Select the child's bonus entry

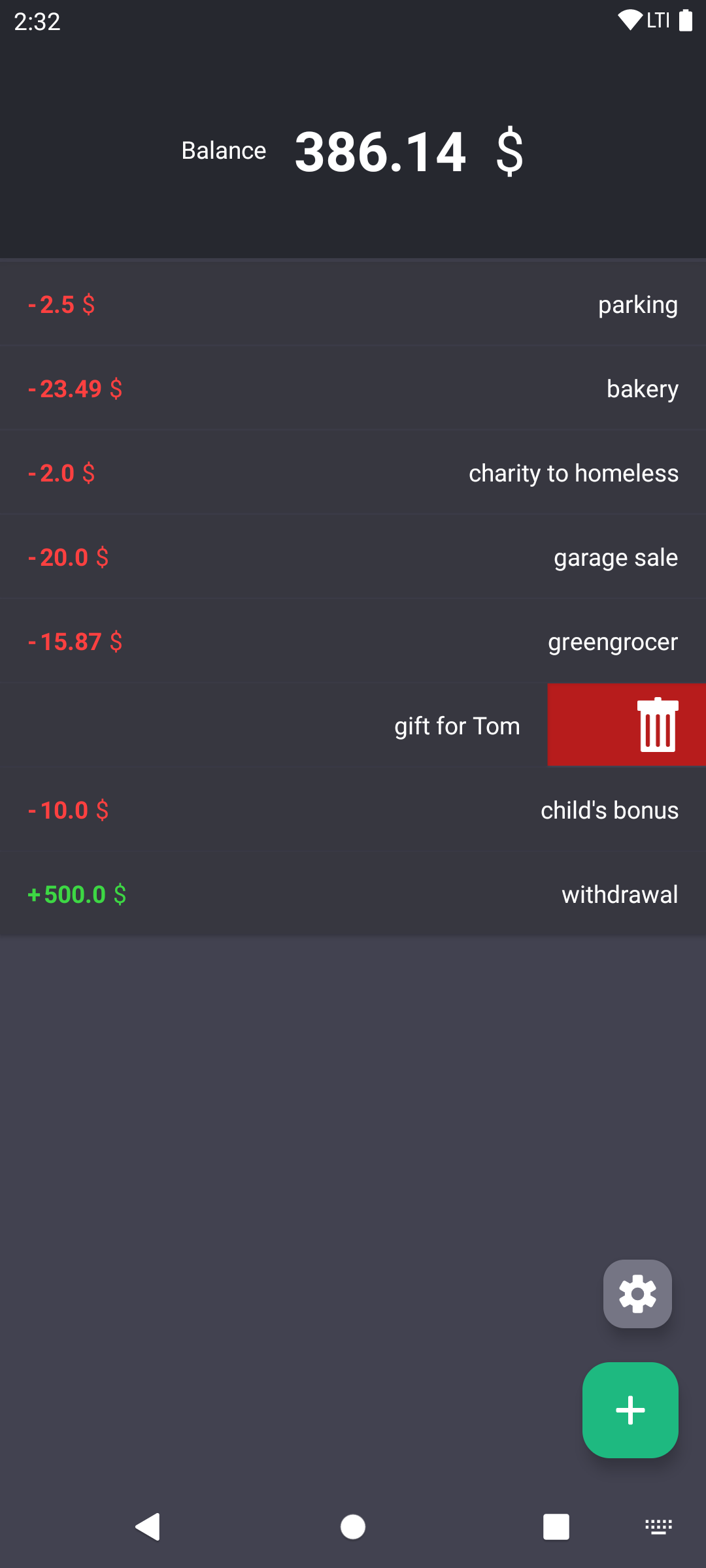(x=353, y=810)
